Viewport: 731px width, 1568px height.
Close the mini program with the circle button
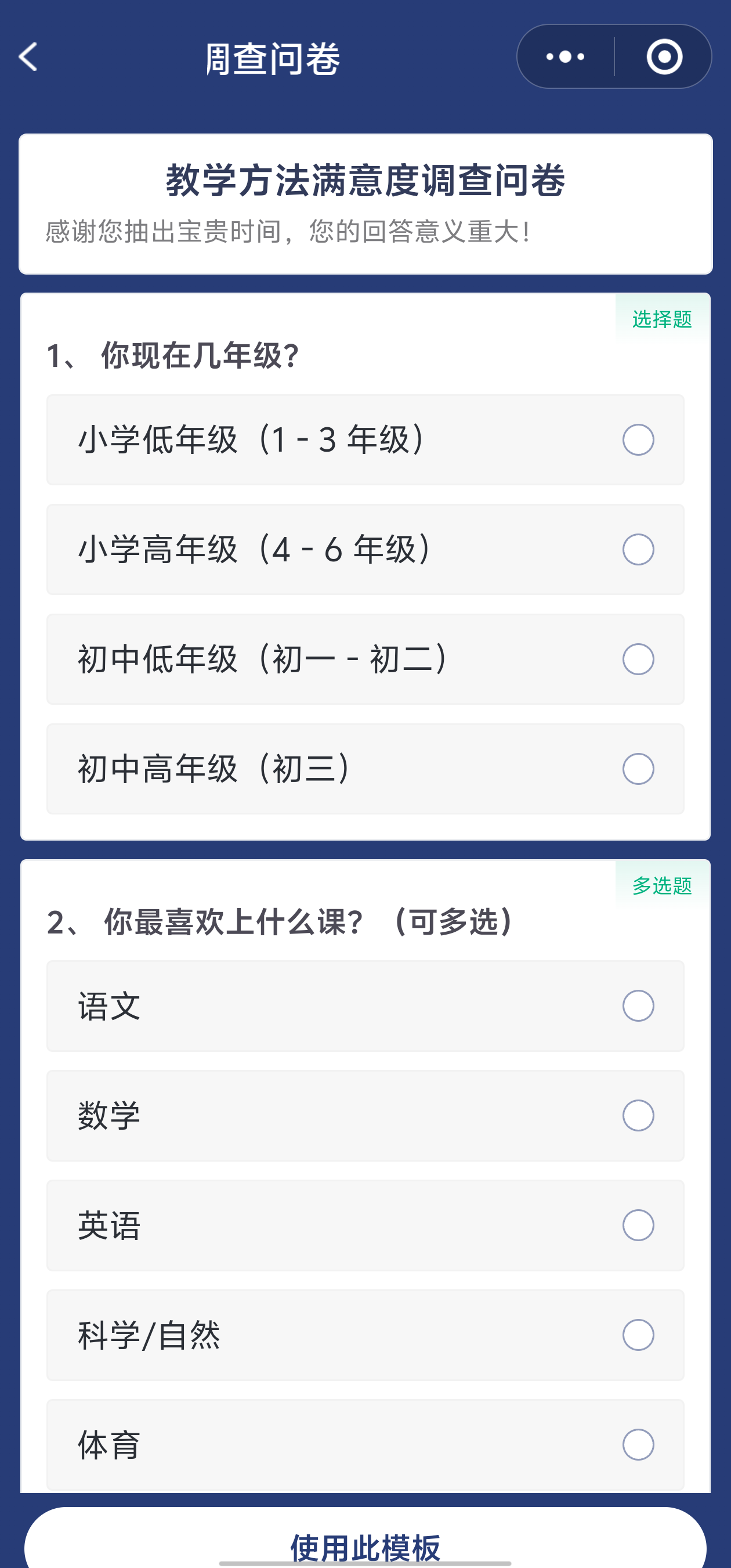(x=664, y=57)
